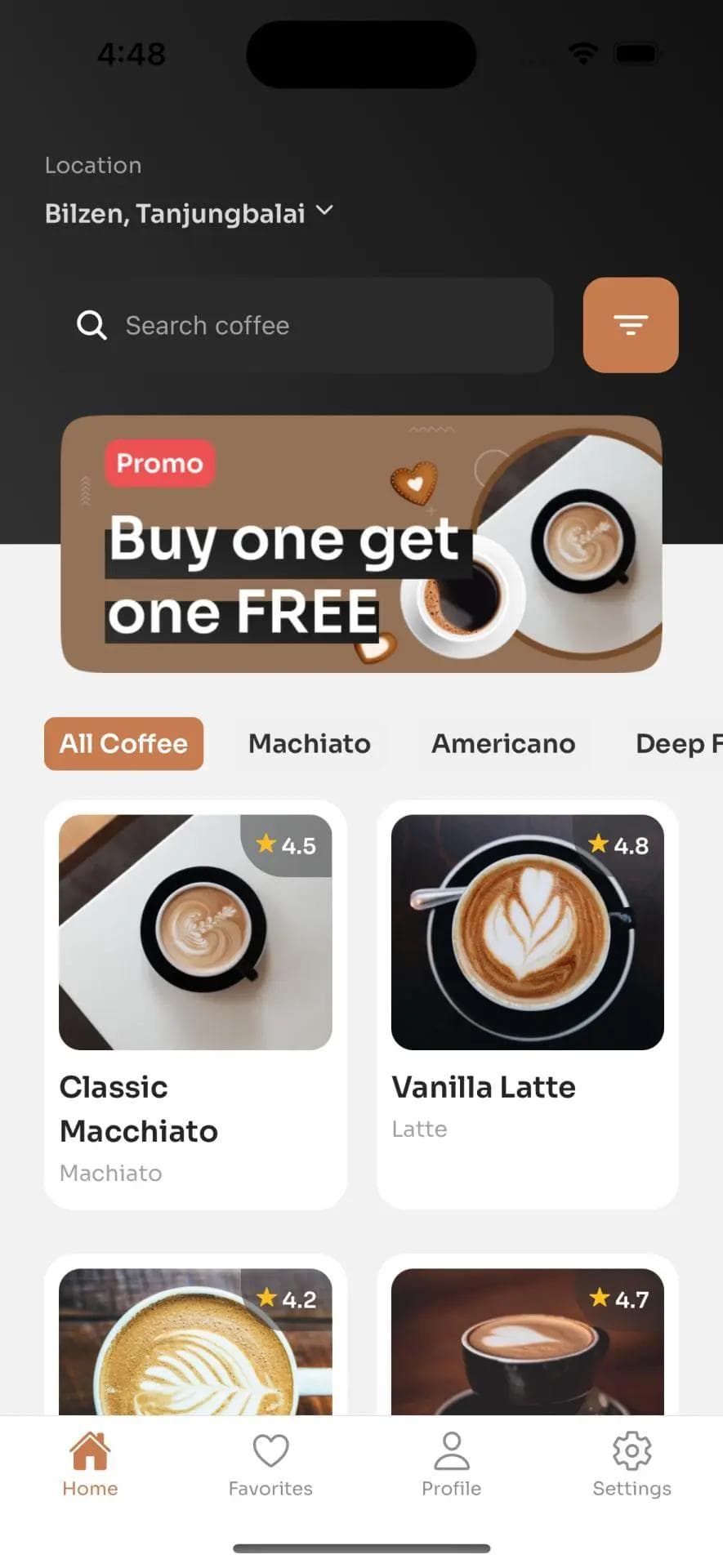Image resolution: width=723 pixels, height=1568 pixels.
Task: Open the filter options button
Action: [630, 325]
